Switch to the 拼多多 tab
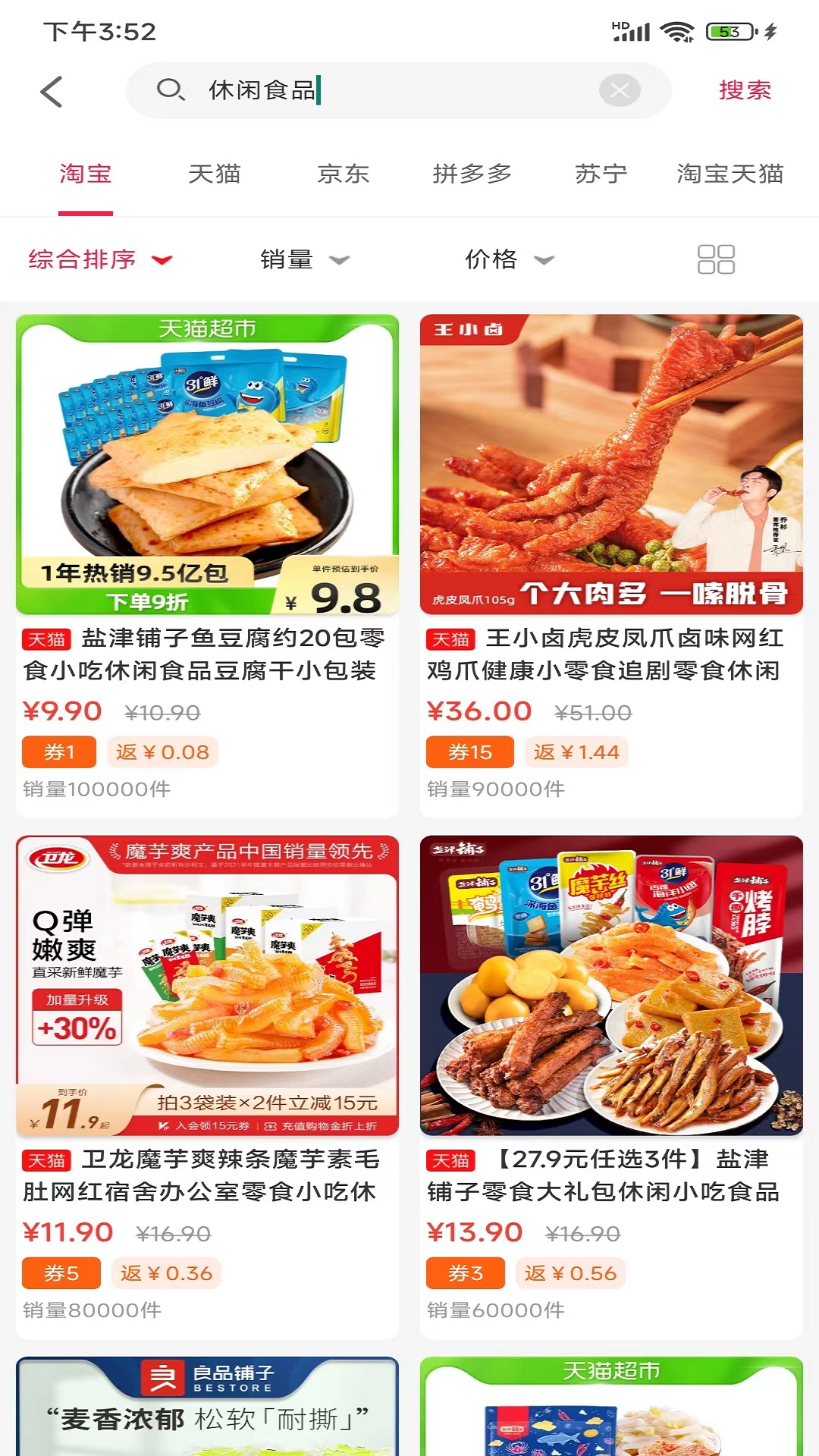The height and width of the screenshot is (1456, 819). point(472,174)
